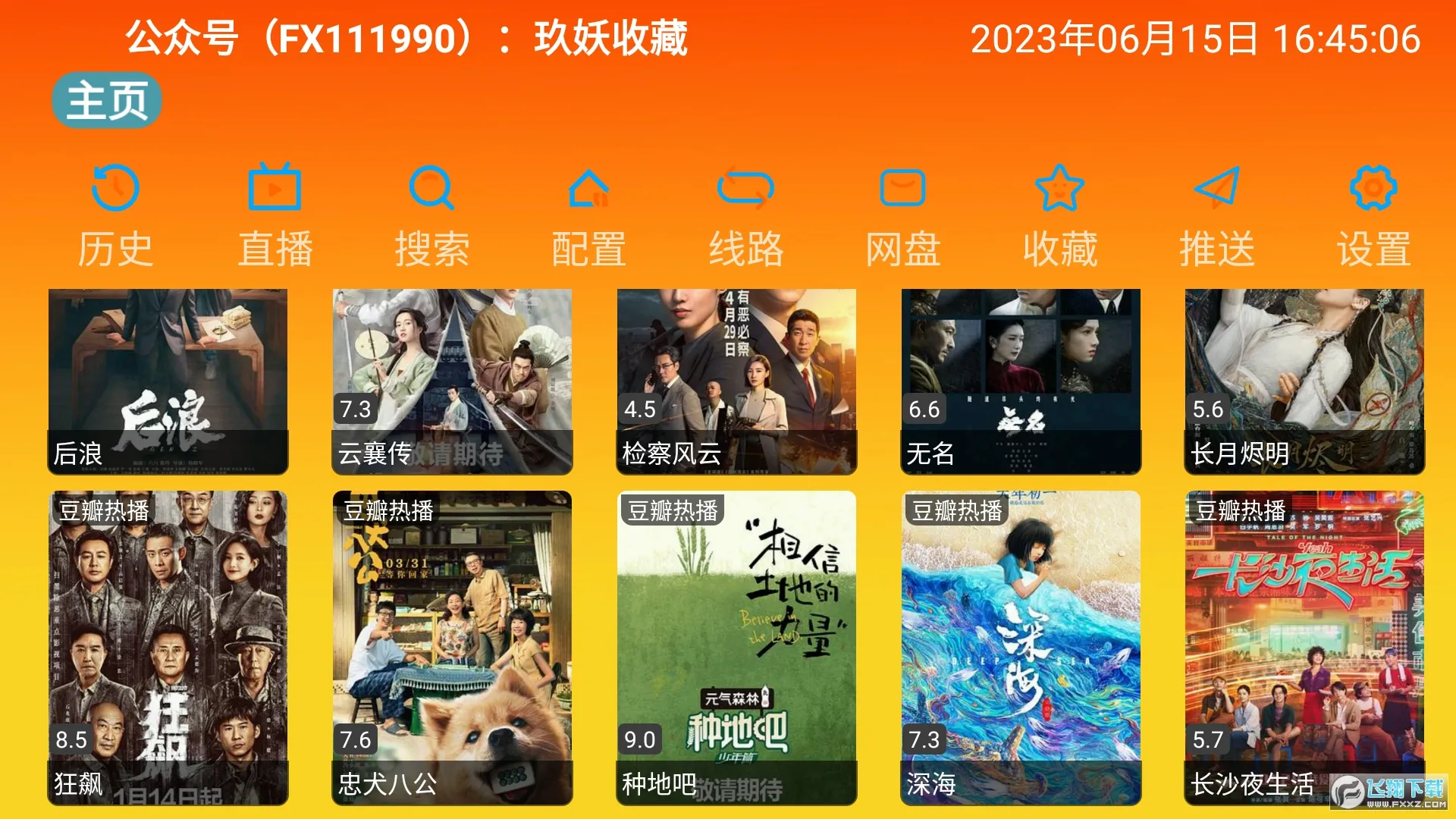View 收藏 favorites
Viewport: 1456px width, 819px height.
(1059, 216)
